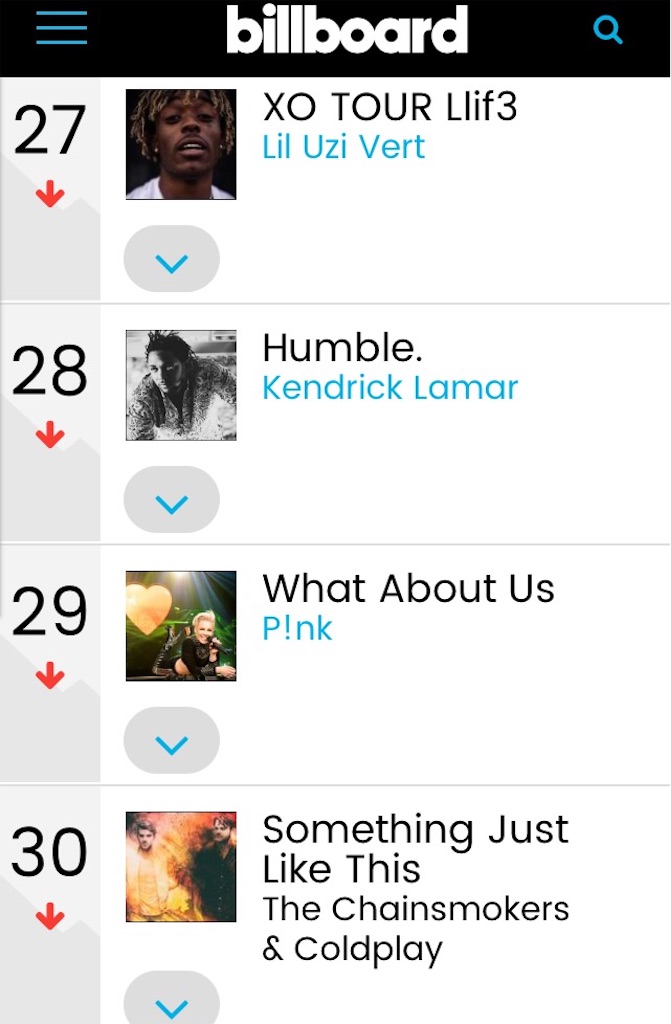Expand details for Something Just Like This
671x1024 pixels.
(x=171, y=1000)
